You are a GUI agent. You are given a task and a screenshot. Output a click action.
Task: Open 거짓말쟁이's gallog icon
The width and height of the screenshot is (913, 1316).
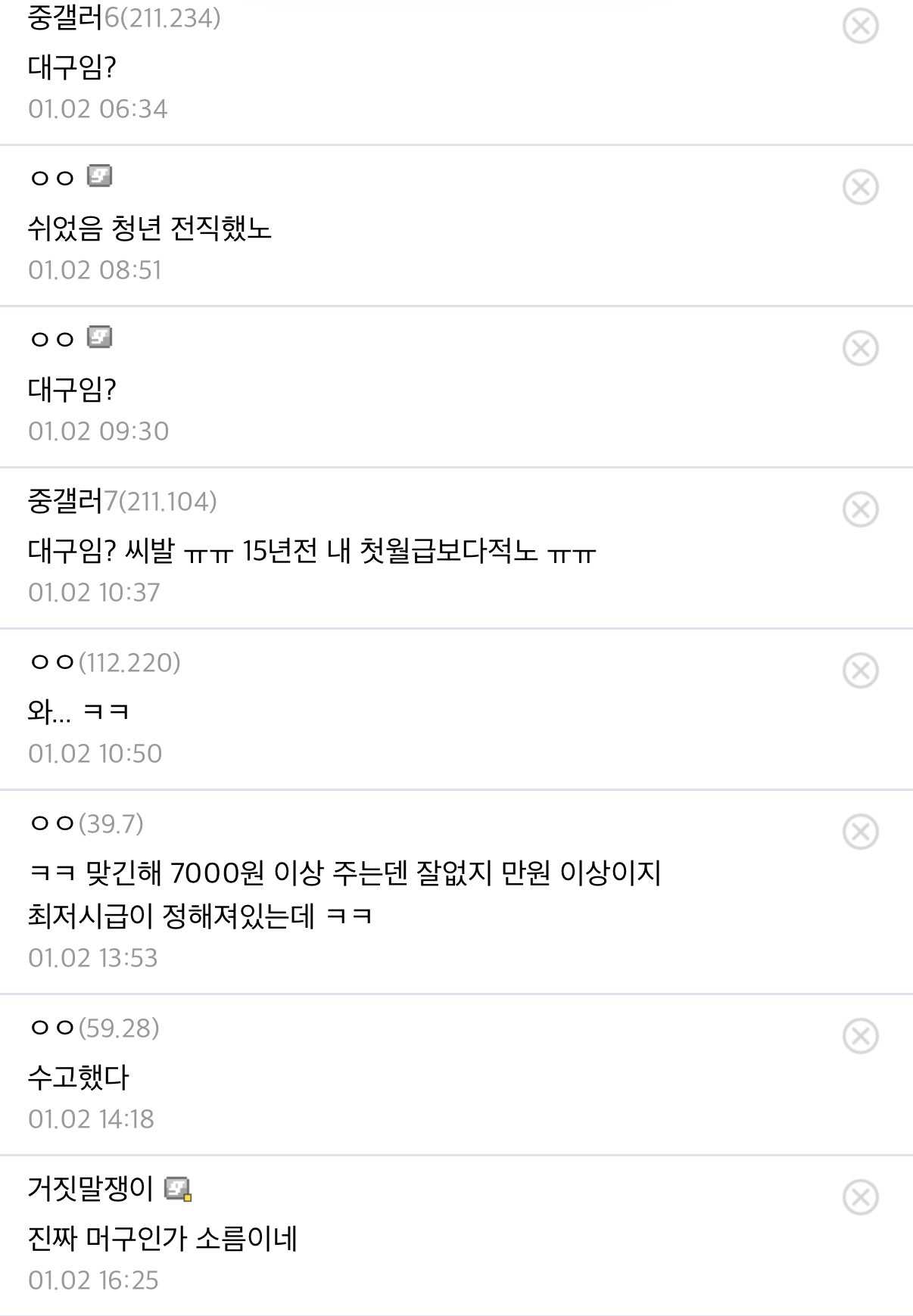pyautogui.click(x=179, y=1189)
